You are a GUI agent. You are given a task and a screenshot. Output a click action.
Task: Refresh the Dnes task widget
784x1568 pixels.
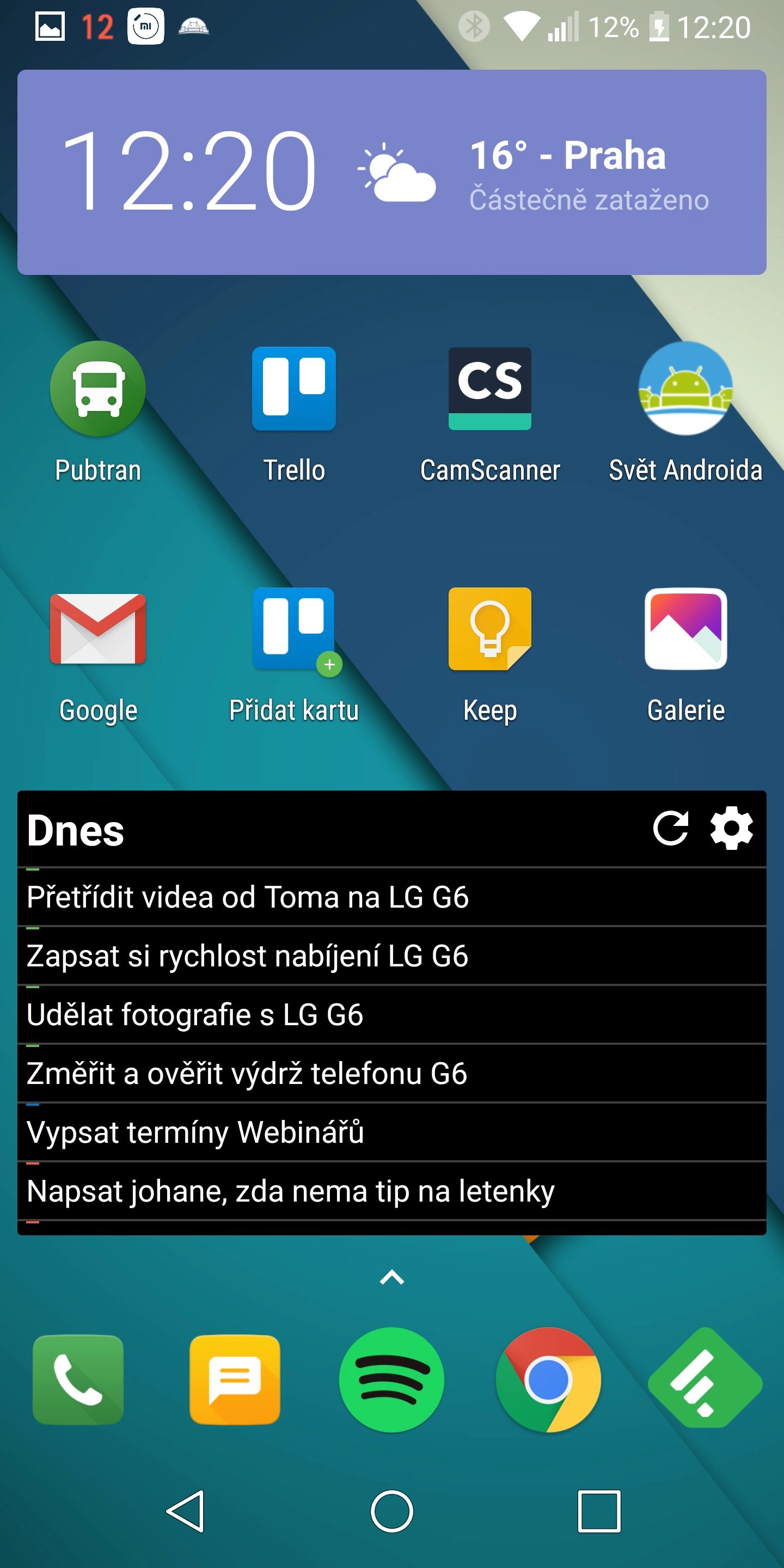click(670, 829)
